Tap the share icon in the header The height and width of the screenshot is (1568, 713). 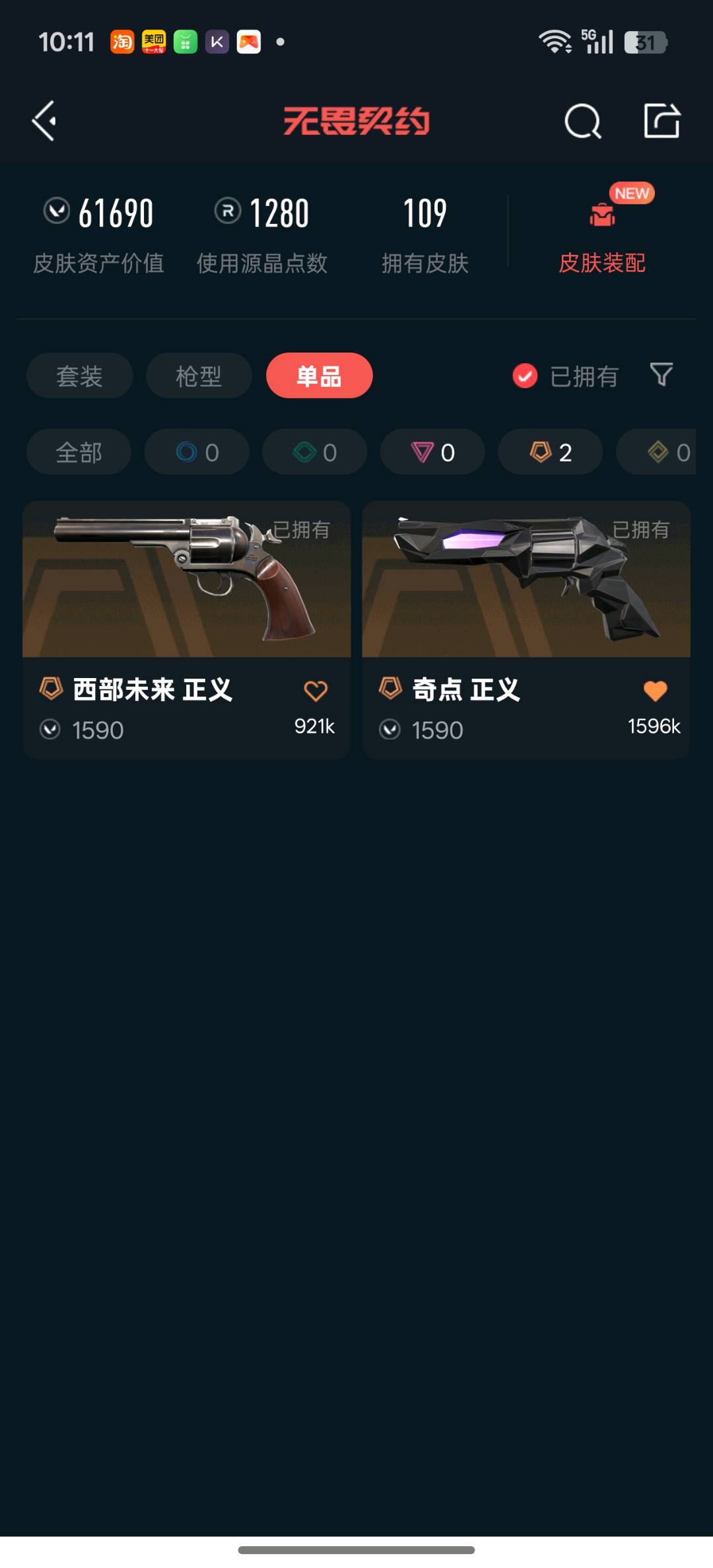coord(662,121)
